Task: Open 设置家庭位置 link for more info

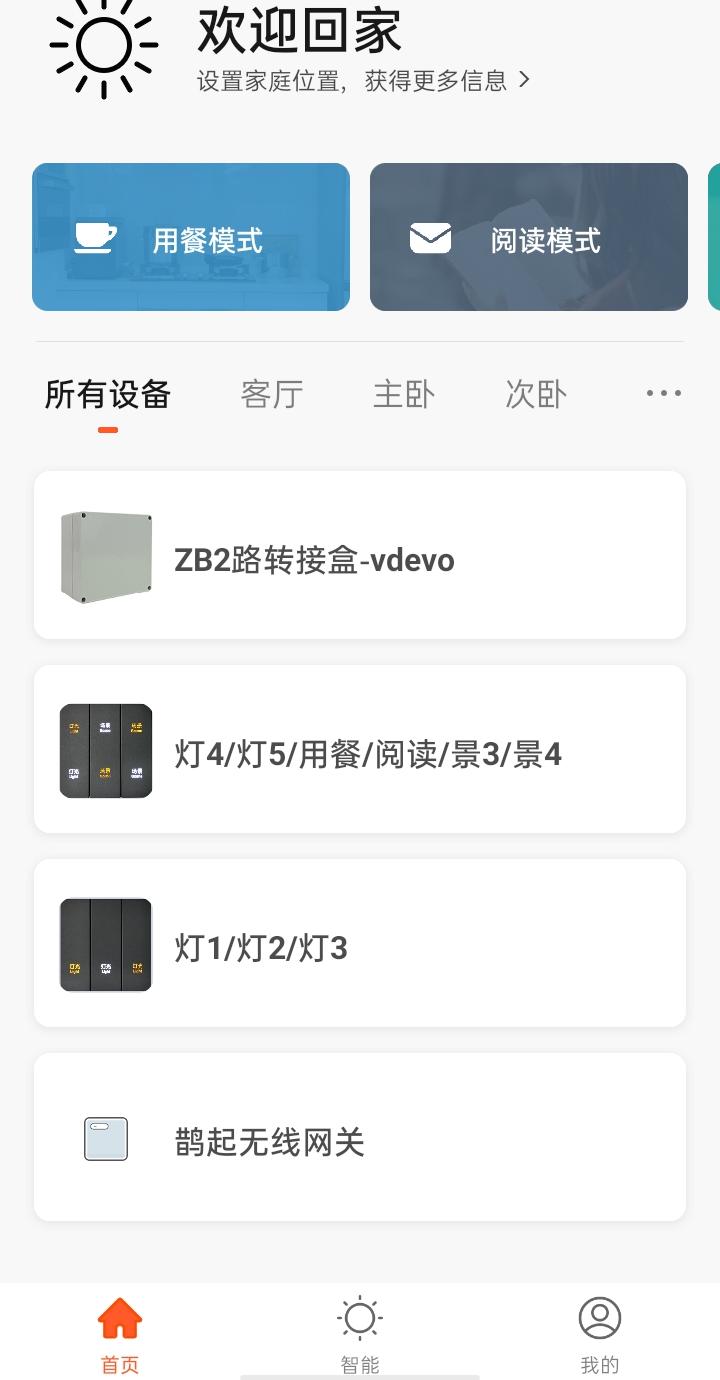Action: pyautogui.click(x=363, y=81)
